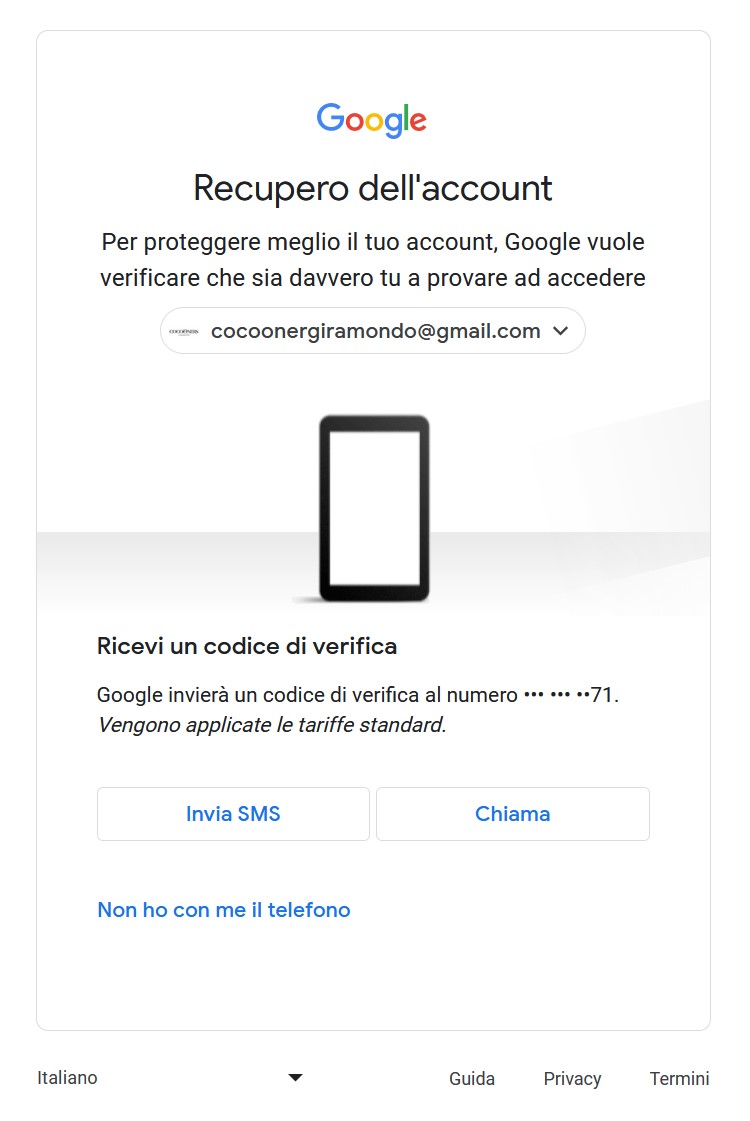
Task: Select Non ho con me il telefono
Action: (224, 910)
